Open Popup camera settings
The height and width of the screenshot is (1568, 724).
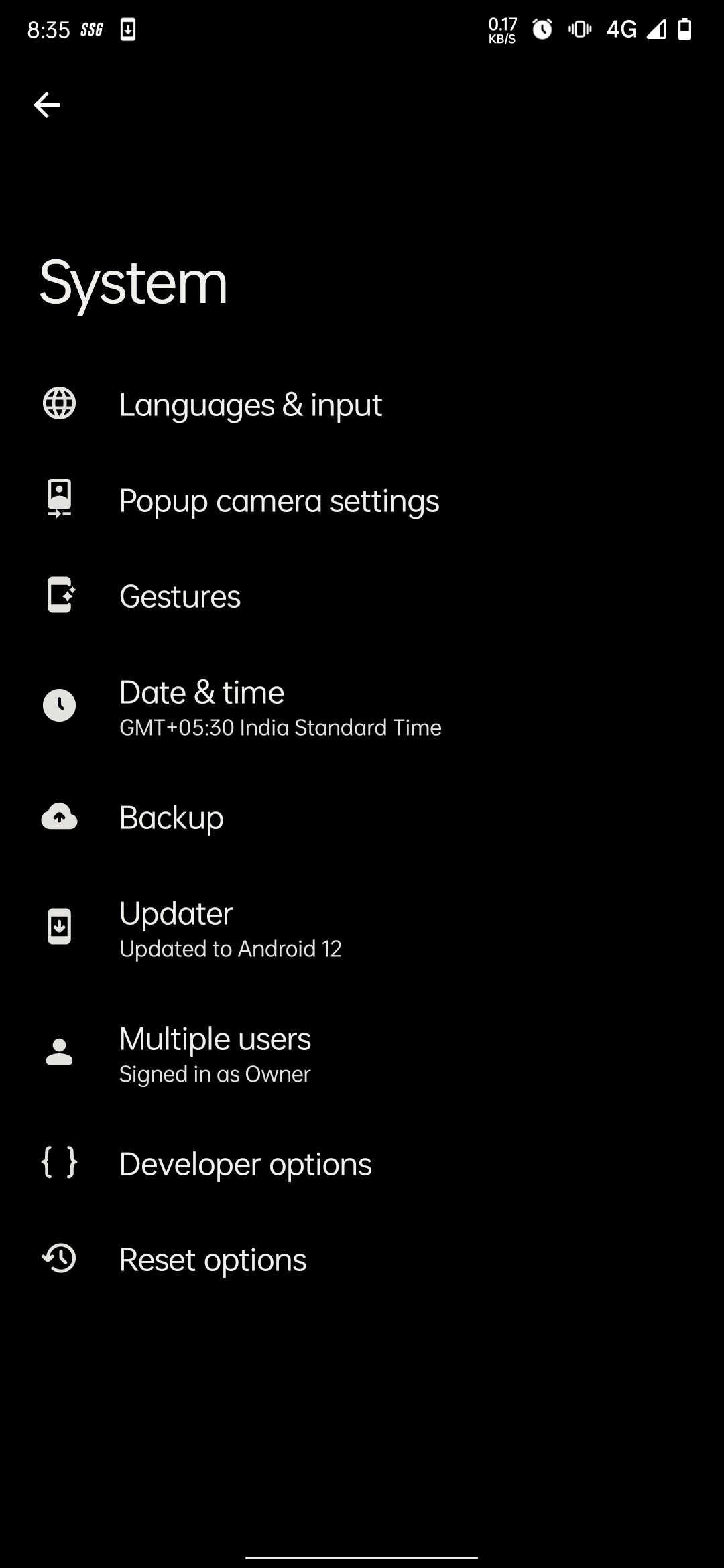(x=279, y=501)
